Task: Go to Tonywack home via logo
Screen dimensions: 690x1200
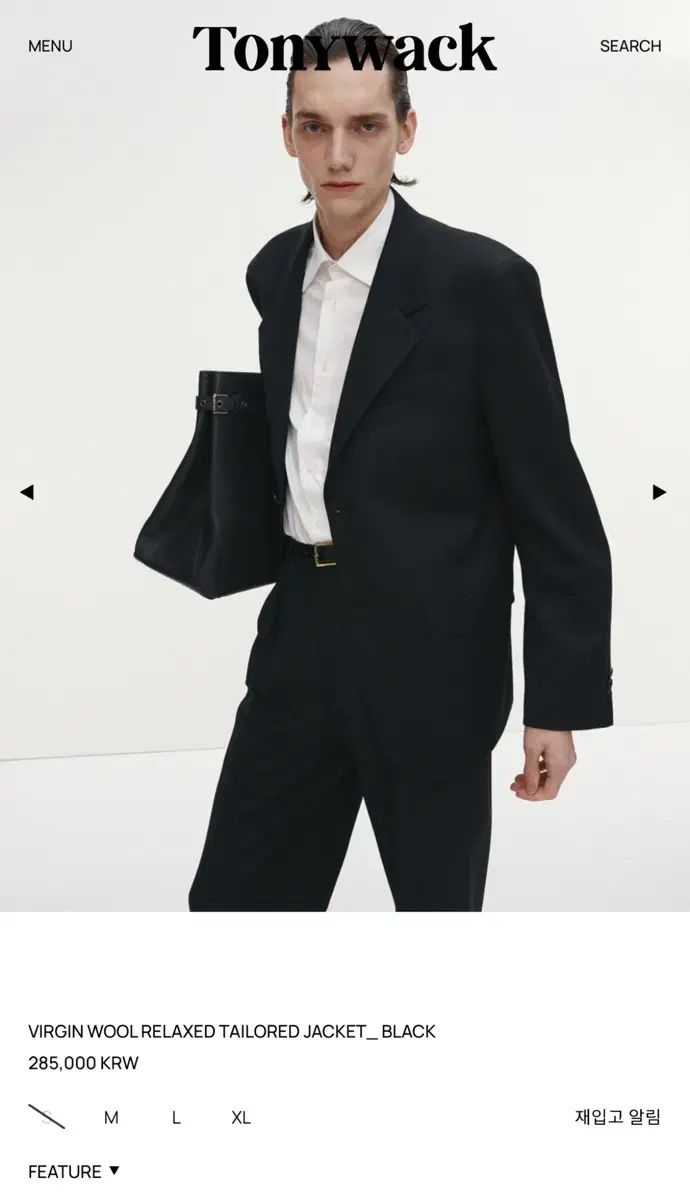Action: [x=344, y=48]
